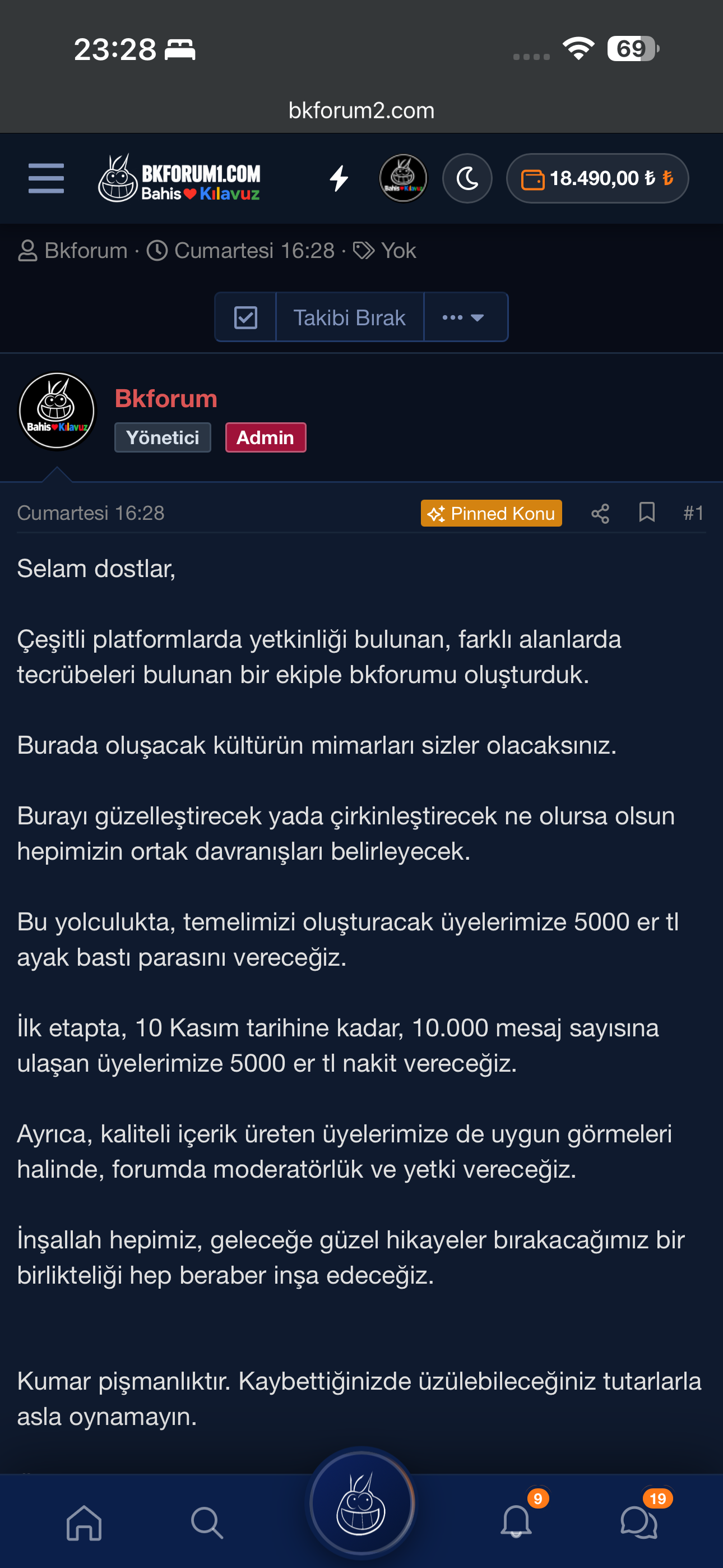Open the hamburger drawer menu
This screenshot has height=1568, width=723.
click(47, 178)
